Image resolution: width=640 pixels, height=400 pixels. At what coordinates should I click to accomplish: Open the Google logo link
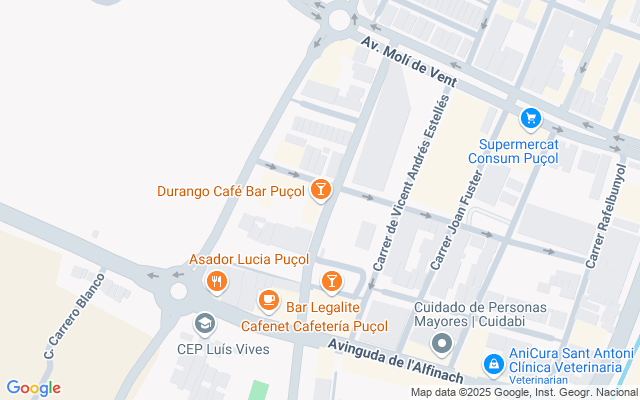click(x=33, y=388)
